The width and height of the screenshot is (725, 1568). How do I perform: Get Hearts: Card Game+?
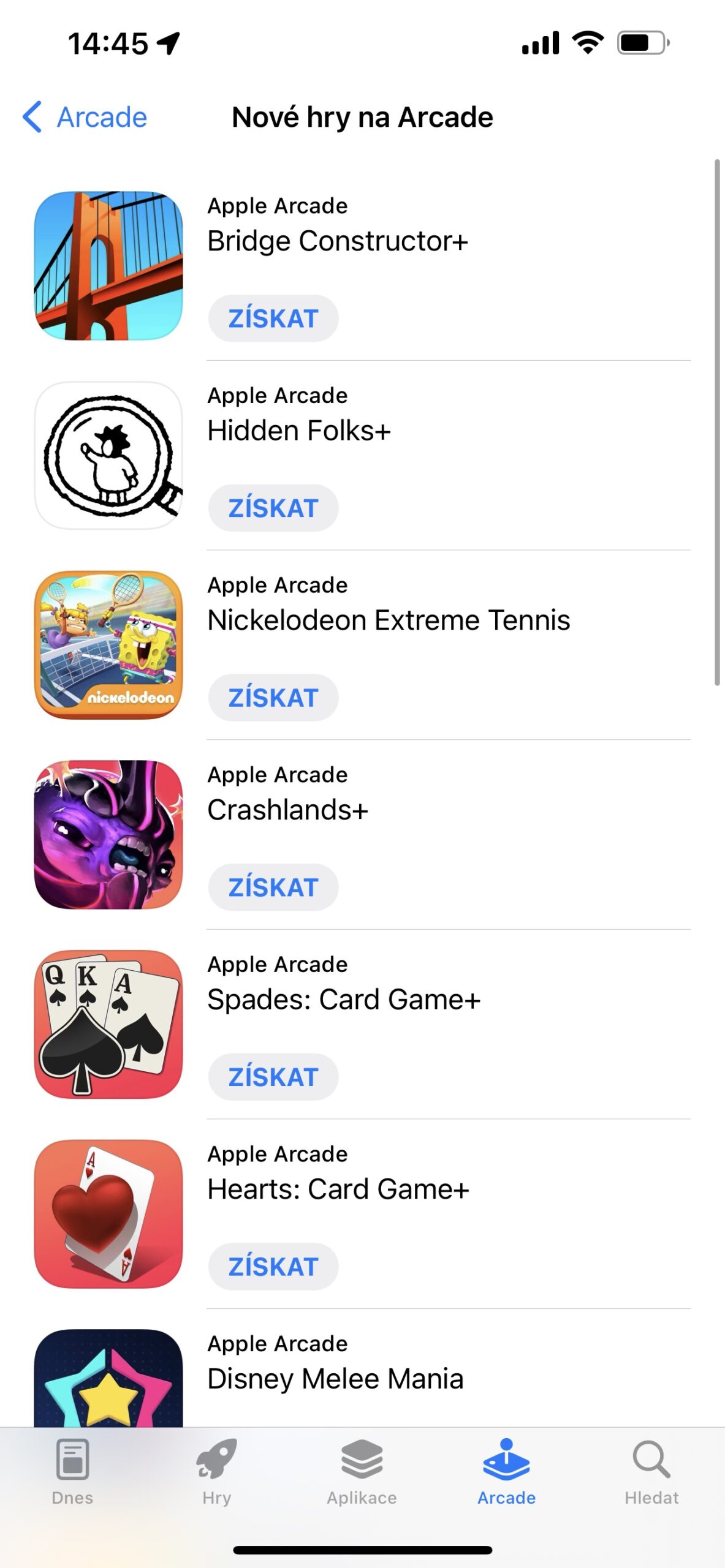pyautogui.click(x=273, y=1266)
